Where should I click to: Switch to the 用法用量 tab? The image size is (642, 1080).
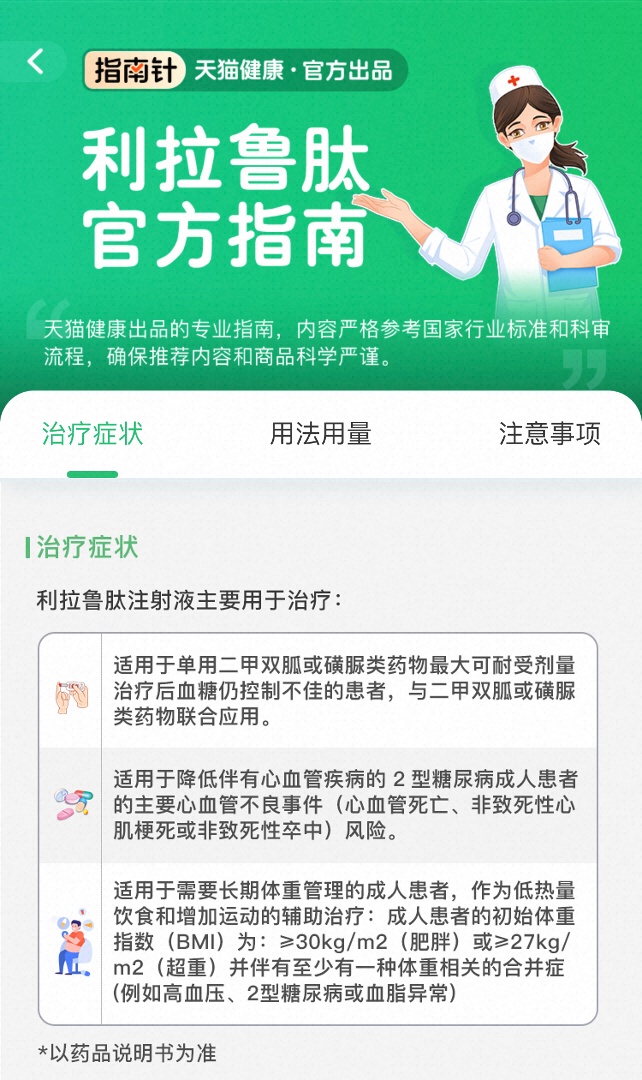click(320, 434)
